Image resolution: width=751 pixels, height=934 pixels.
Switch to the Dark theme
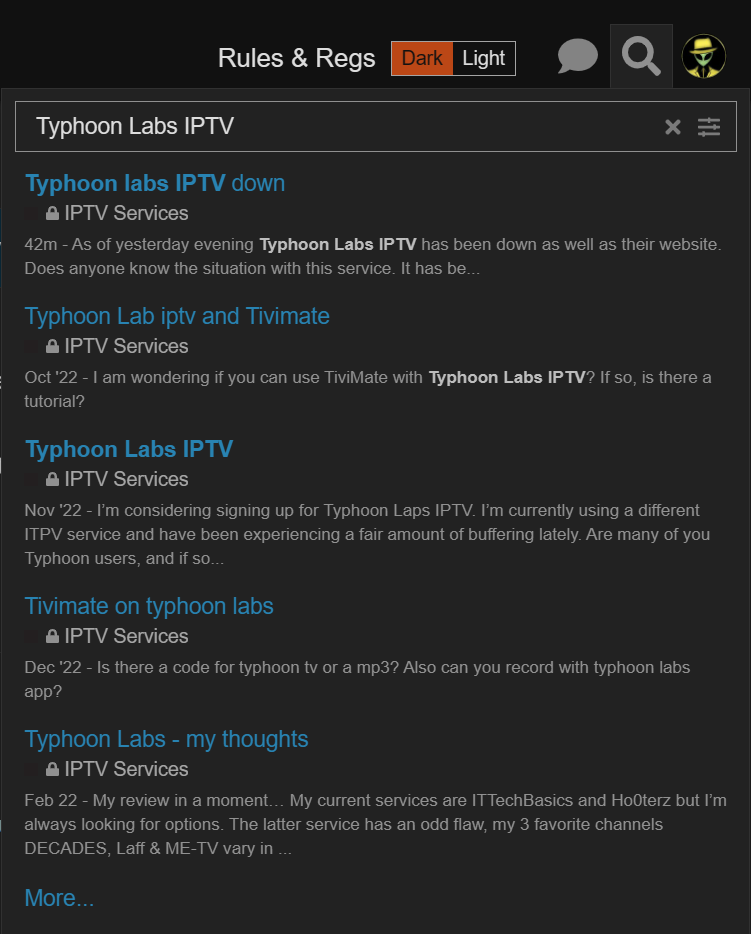(x=422, y=58)
